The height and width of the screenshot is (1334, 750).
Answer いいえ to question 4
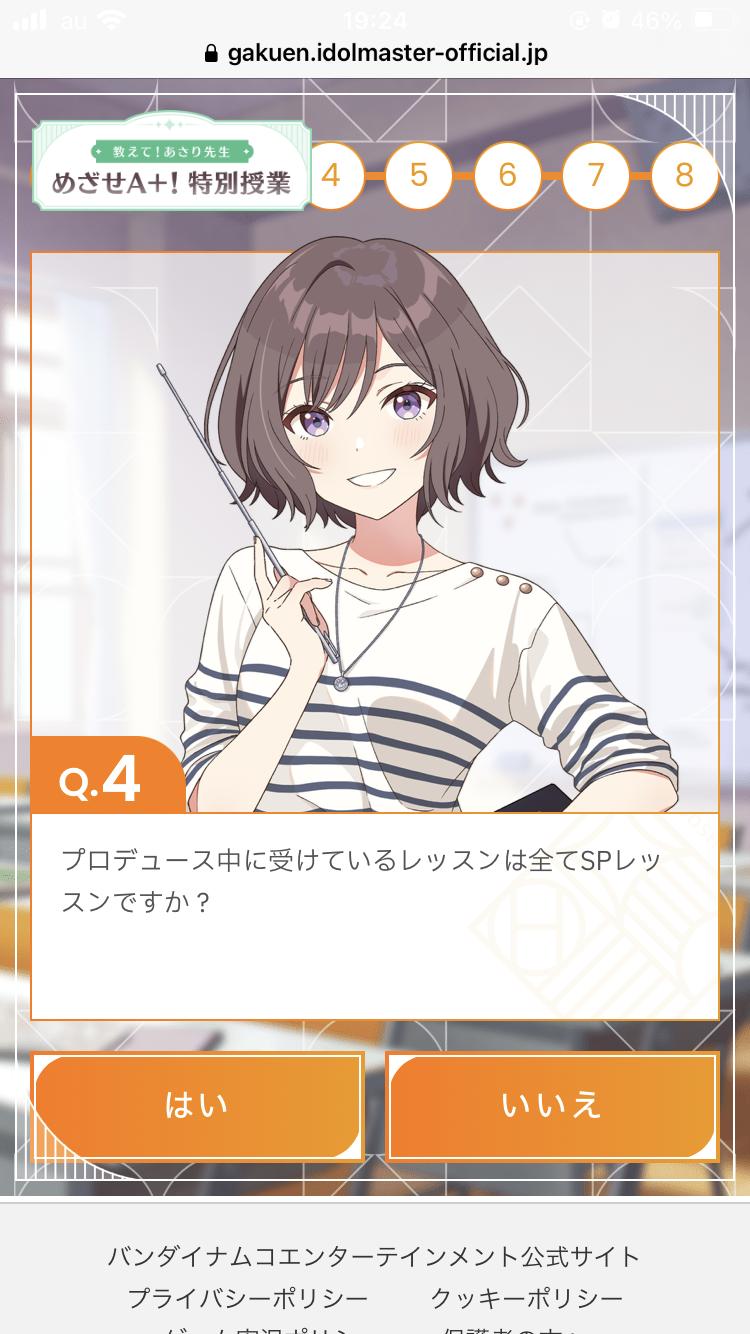(552, 1105)
